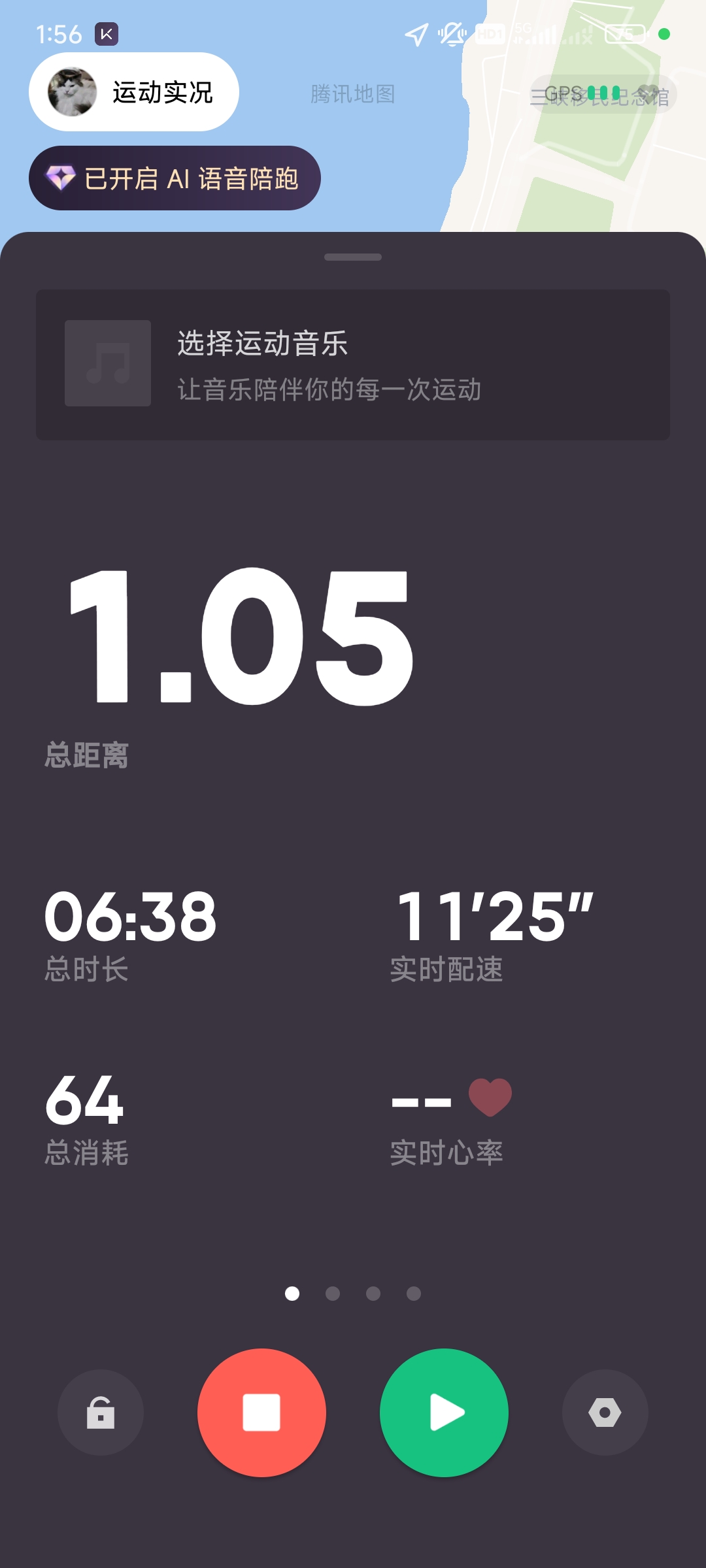
Task: Lock the screen with the padlock icon
Action: tap(101, 1413)
